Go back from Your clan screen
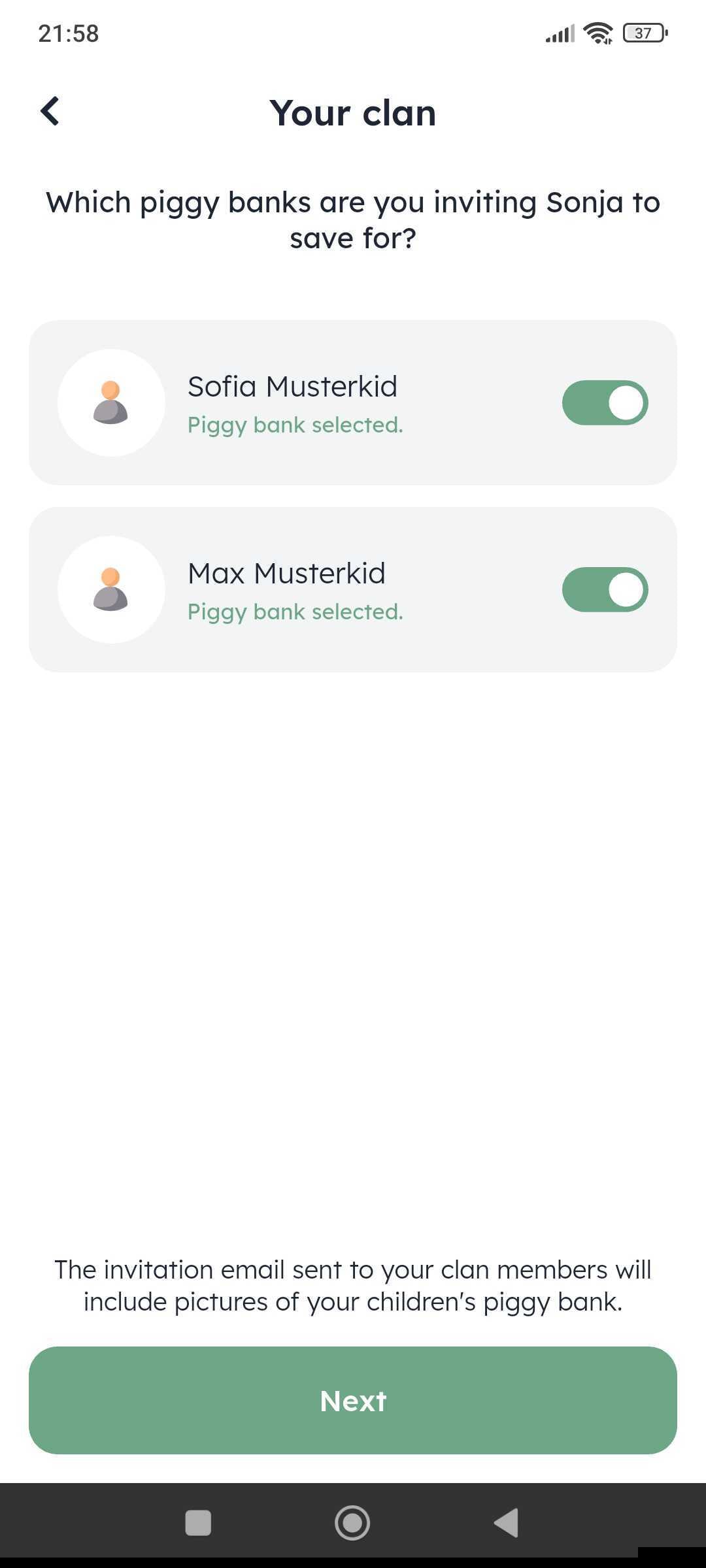Screen dimensions: 706x1568 click(x=50, y=111)
